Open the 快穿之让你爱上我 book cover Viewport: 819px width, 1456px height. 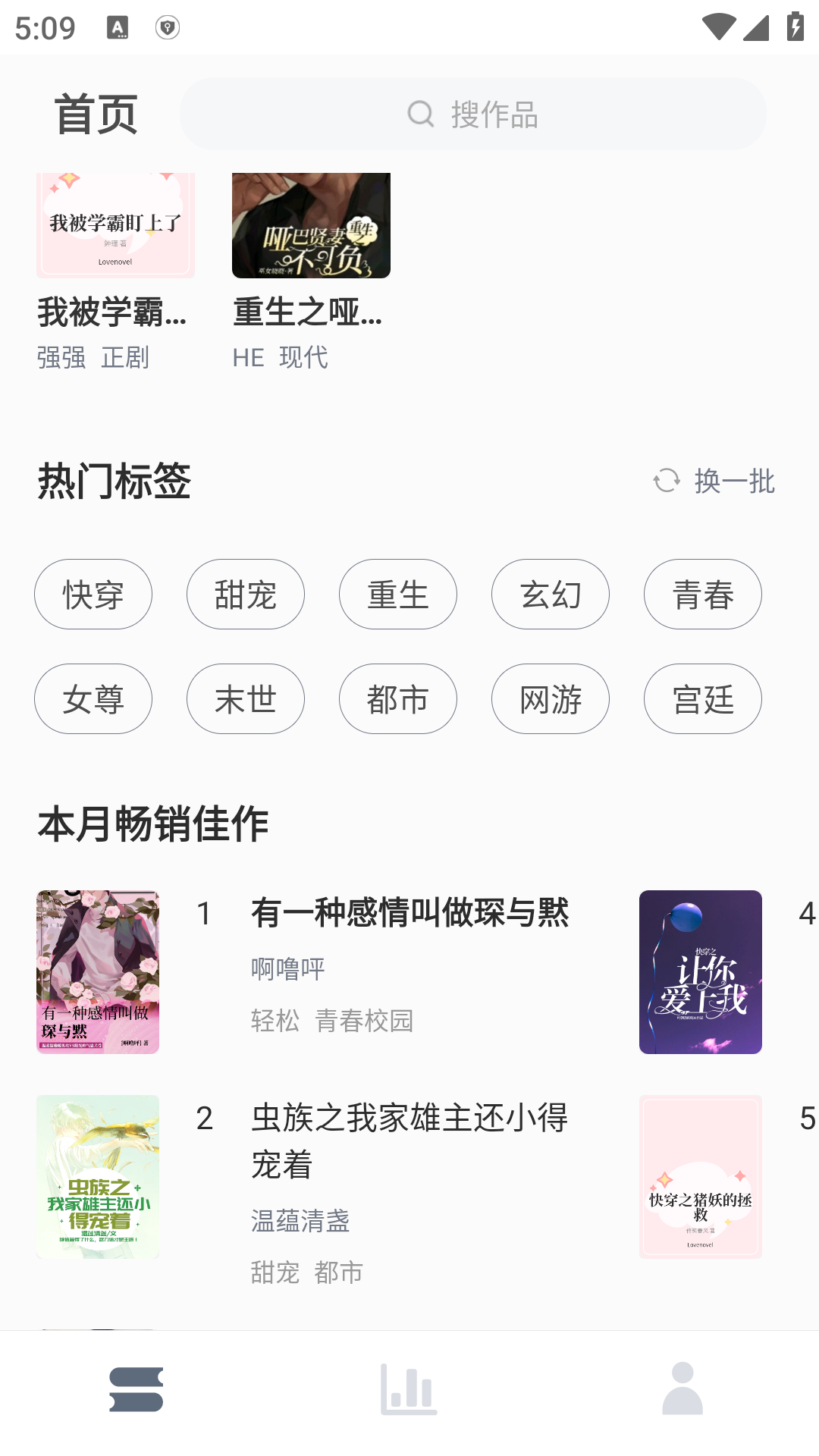tap(700, 971)
